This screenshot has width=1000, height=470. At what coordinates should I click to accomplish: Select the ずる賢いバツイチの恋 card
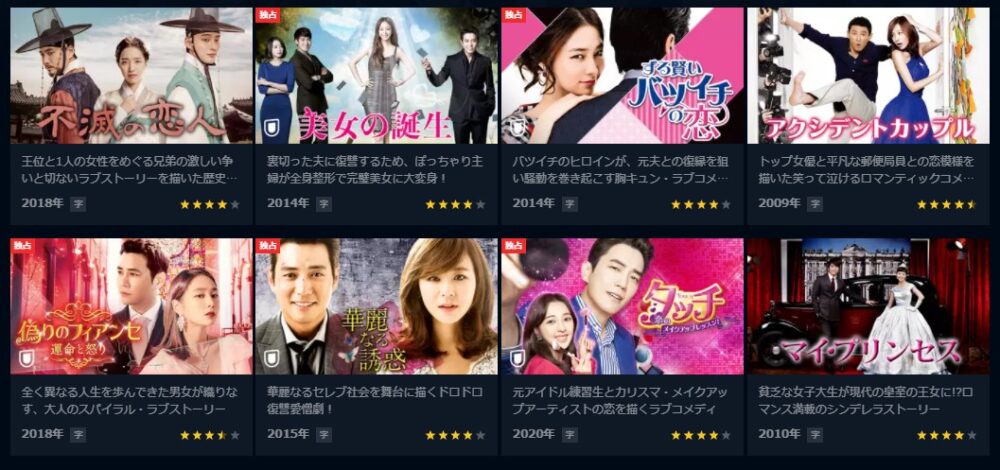click(x=622, y=77)
